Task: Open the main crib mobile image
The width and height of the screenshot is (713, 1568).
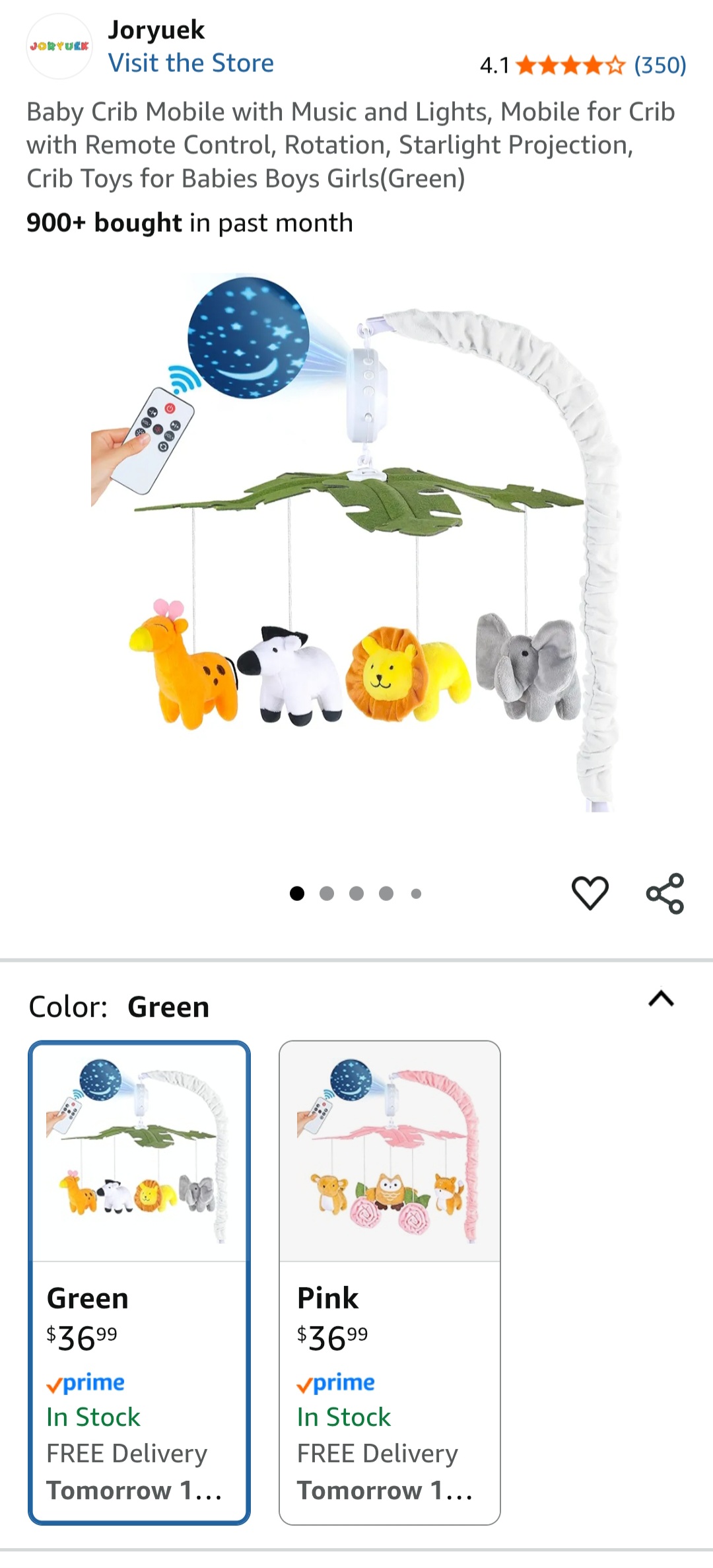Action: click(356, 542)
